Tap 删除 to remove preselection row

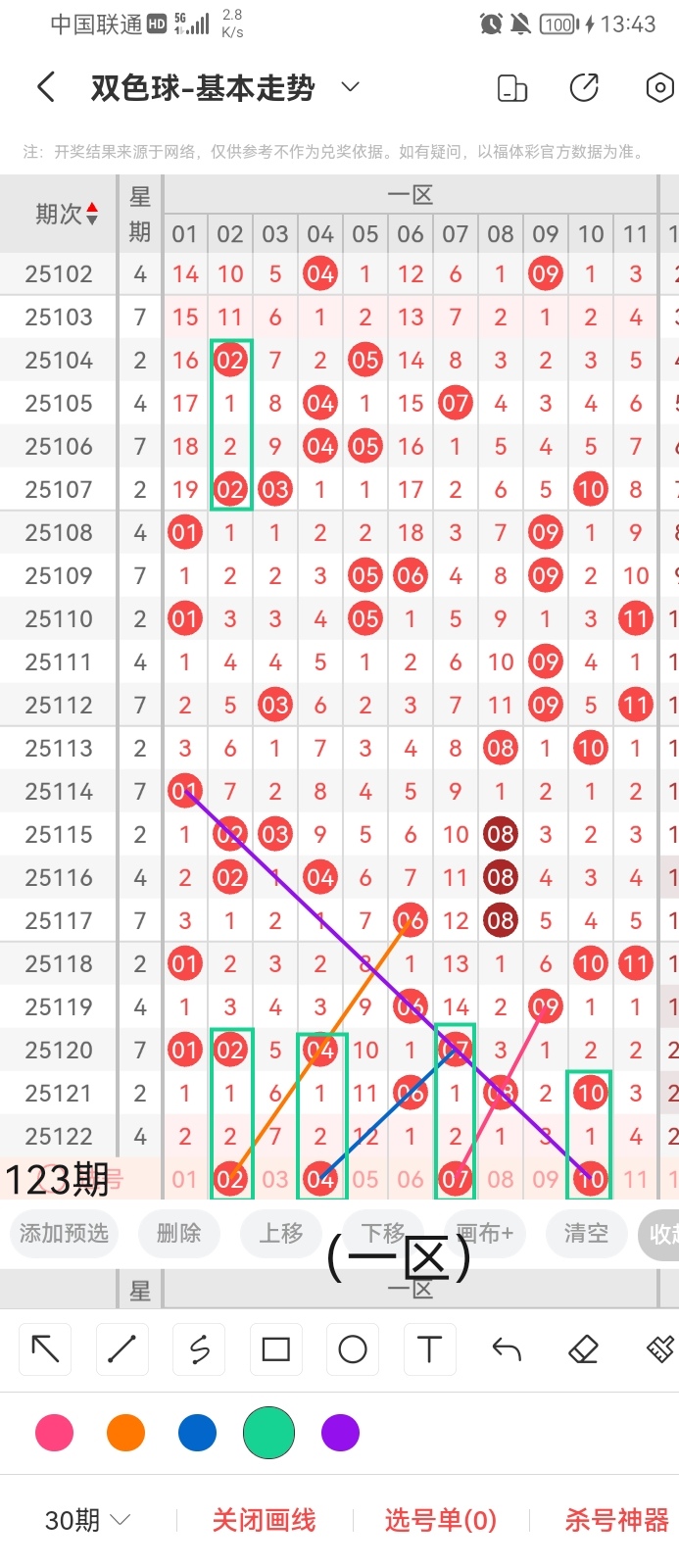coord(178,1233)
